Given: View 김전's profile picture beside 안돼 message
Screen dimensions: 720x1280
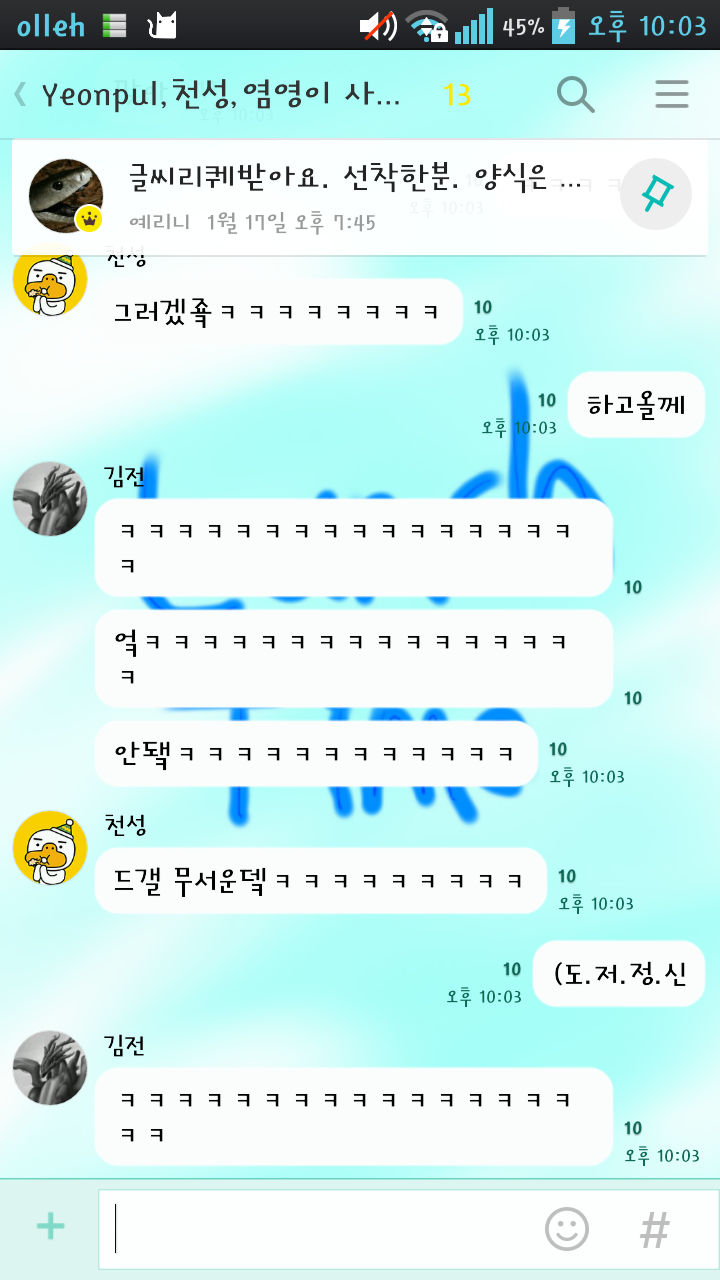Looking at the screenshot, I should [x=50, y=499].
